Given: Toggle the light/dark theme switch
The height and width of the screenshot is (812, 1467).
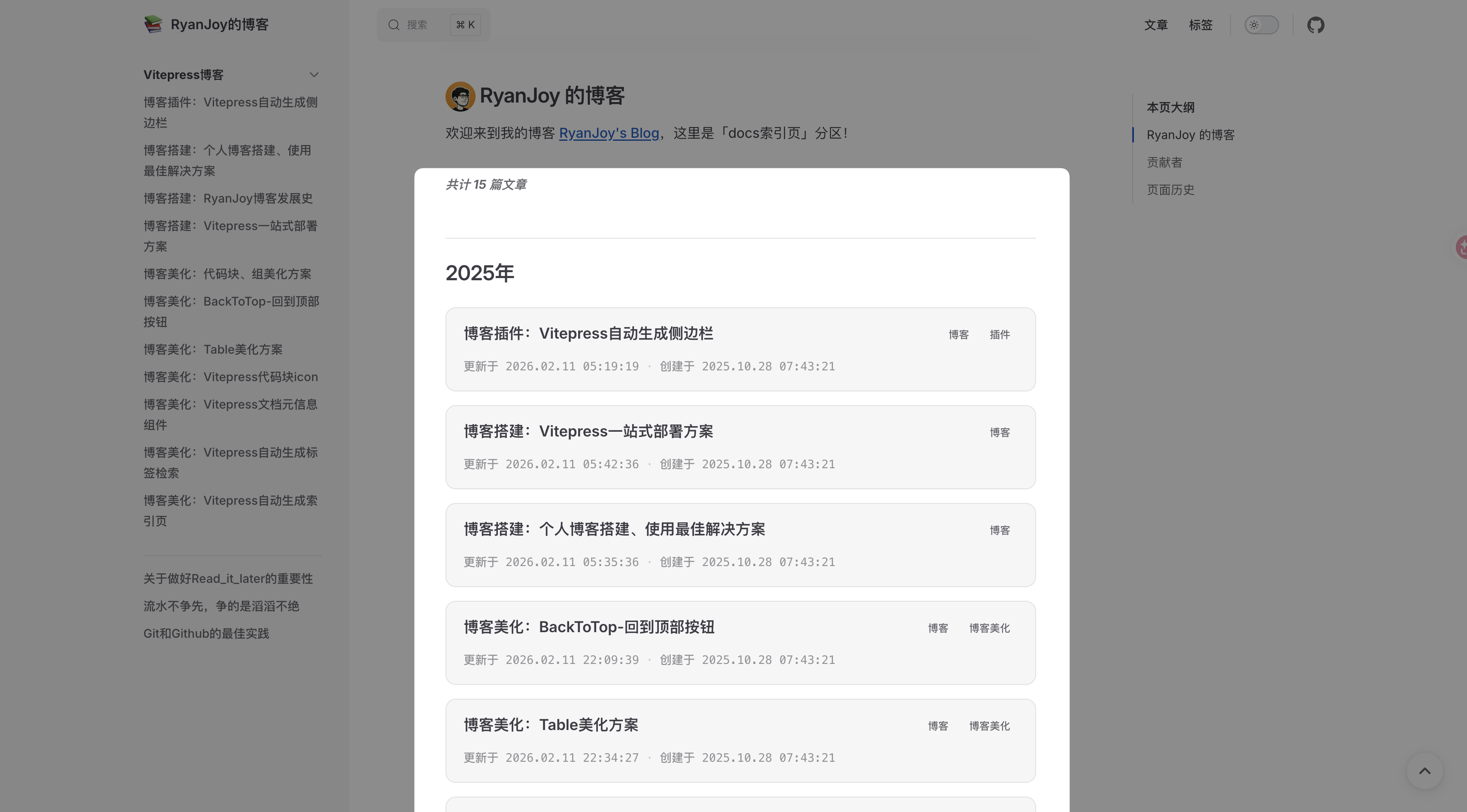Looking at the screenshot, I should pyautogui.click(x=1261, y=25).
